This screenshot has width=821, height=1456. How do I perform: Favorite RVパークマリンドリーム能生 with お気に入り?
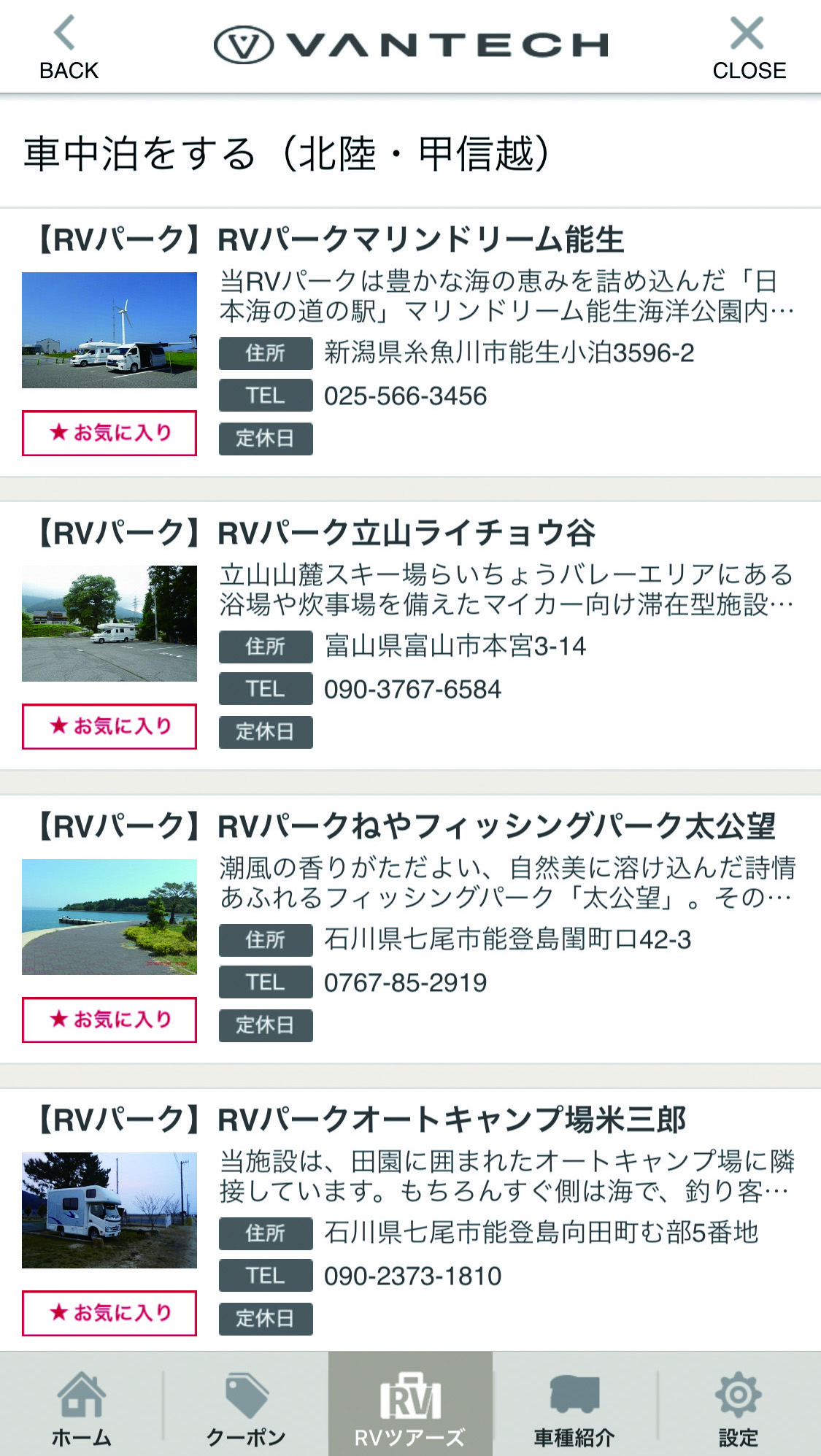coord(109,434)
